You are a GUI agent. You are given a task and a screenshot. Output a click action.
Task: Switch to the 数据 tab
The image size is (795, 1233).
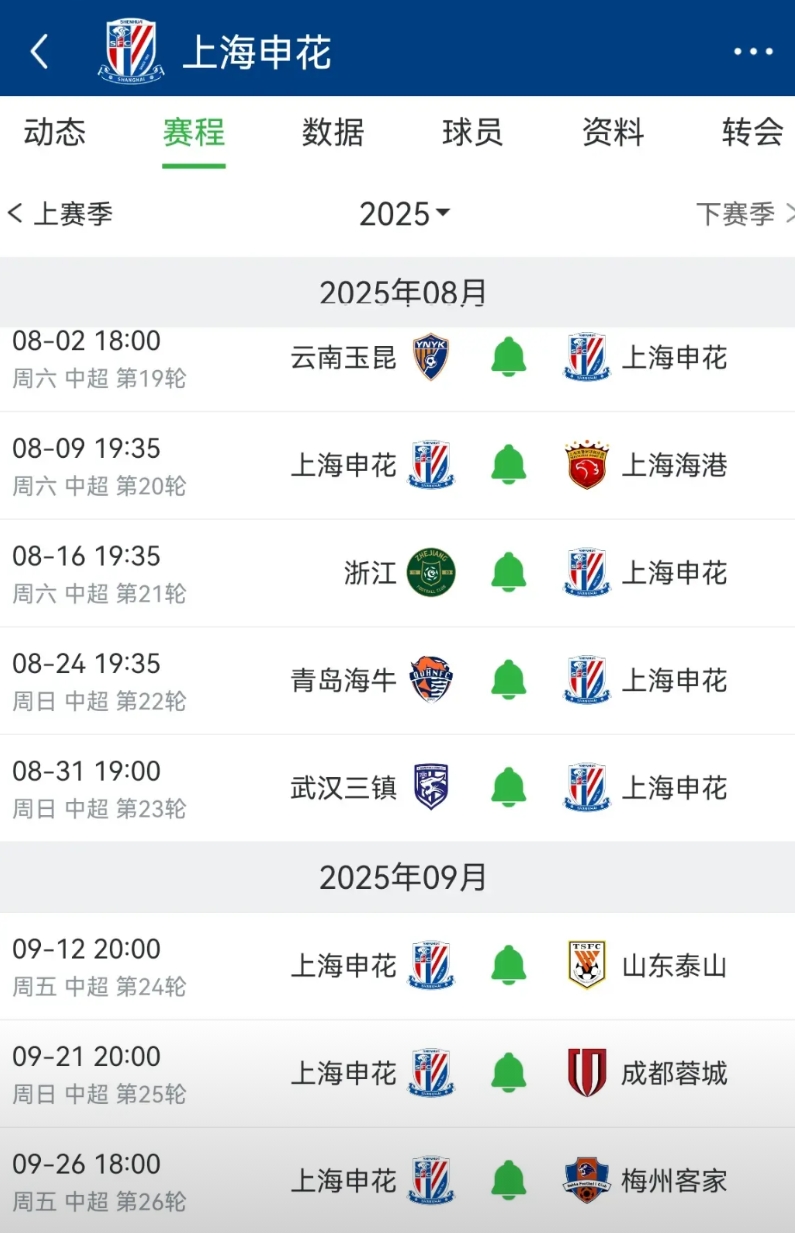pyautogui.click(x=333, y=132)
